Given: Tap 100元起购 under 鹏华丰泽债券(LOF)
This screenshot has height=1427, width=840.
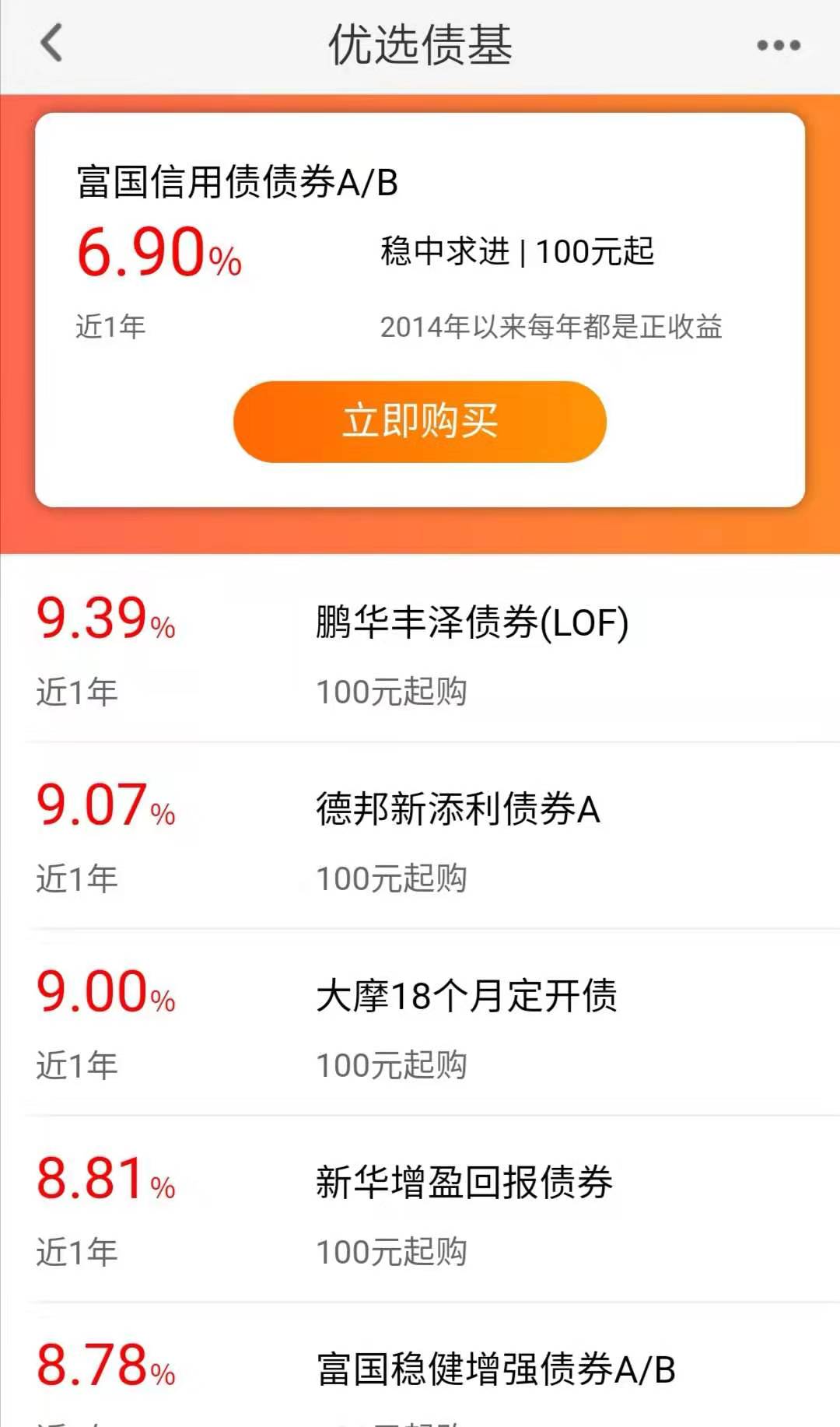Looking at the screenshot, I should [393, 690].
